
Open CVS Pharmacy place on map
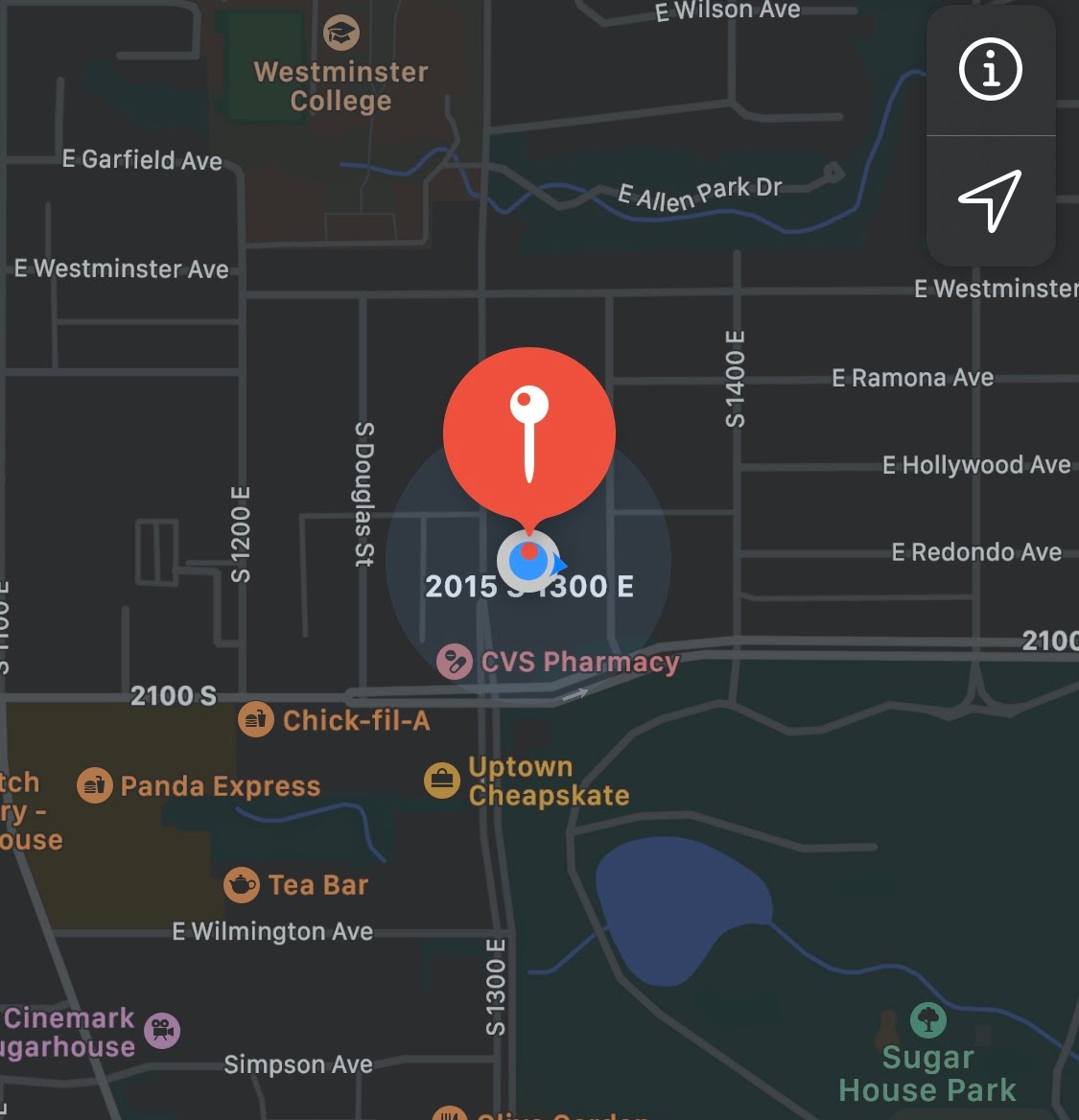click(x=454, y=662)
